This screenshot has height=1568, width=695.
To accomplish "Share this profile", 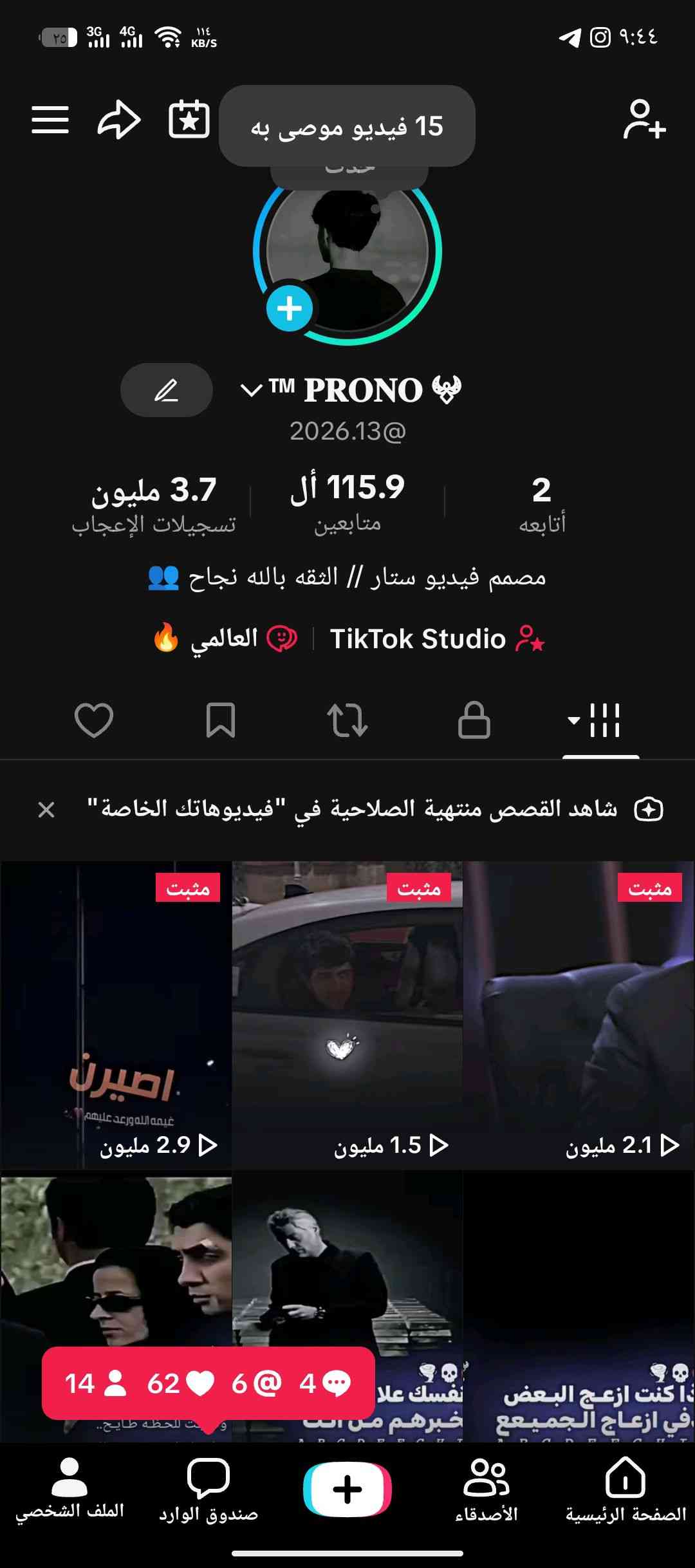I will click(x=119, y=120).
